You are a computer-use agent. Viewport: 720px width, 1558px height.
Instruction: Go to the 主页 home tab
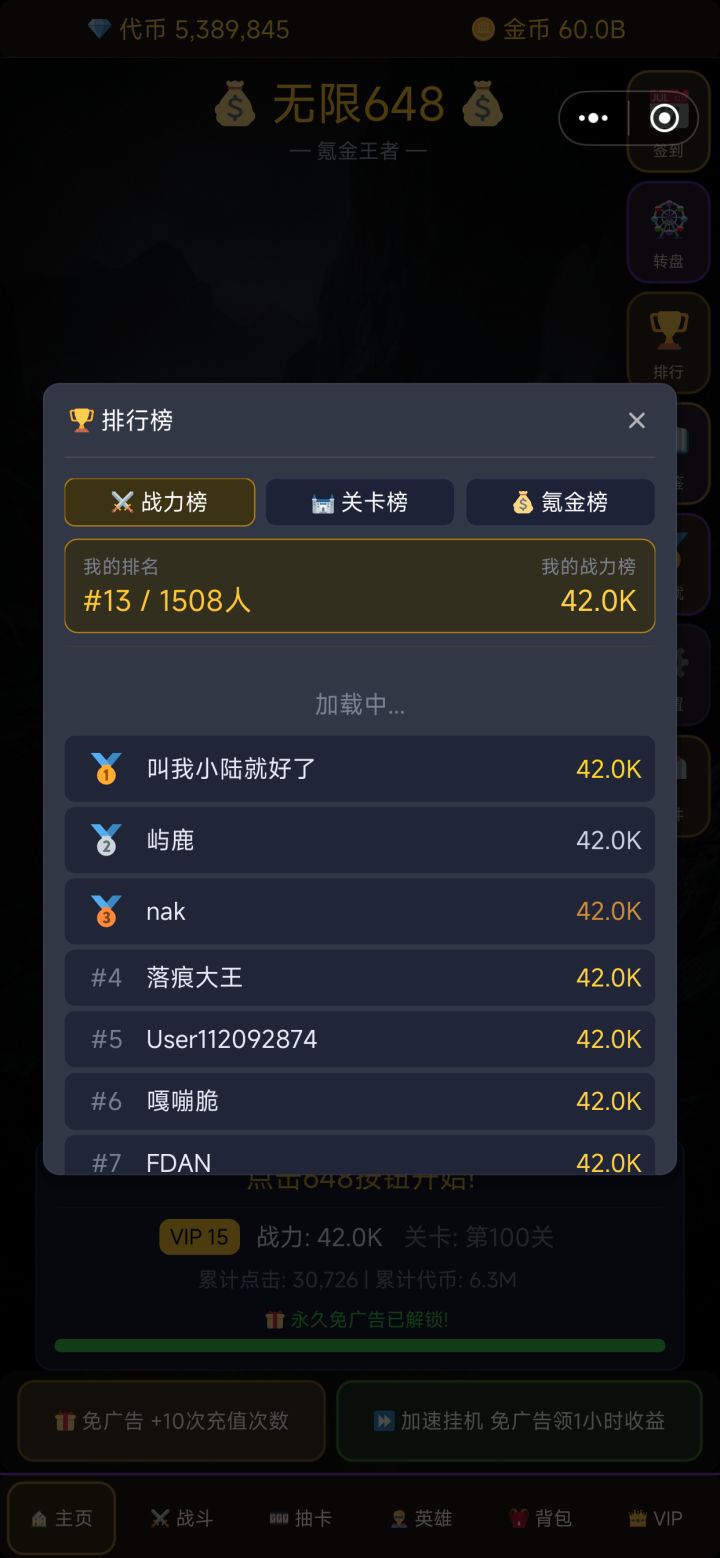61,1518
